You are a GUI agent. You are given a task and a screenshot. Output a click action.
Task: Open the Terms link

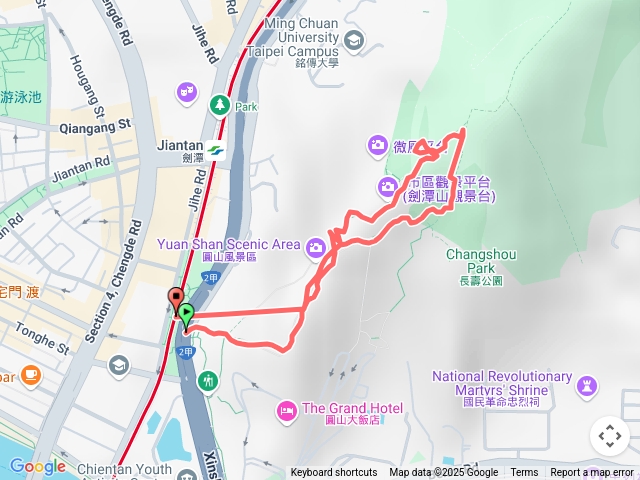524,473
